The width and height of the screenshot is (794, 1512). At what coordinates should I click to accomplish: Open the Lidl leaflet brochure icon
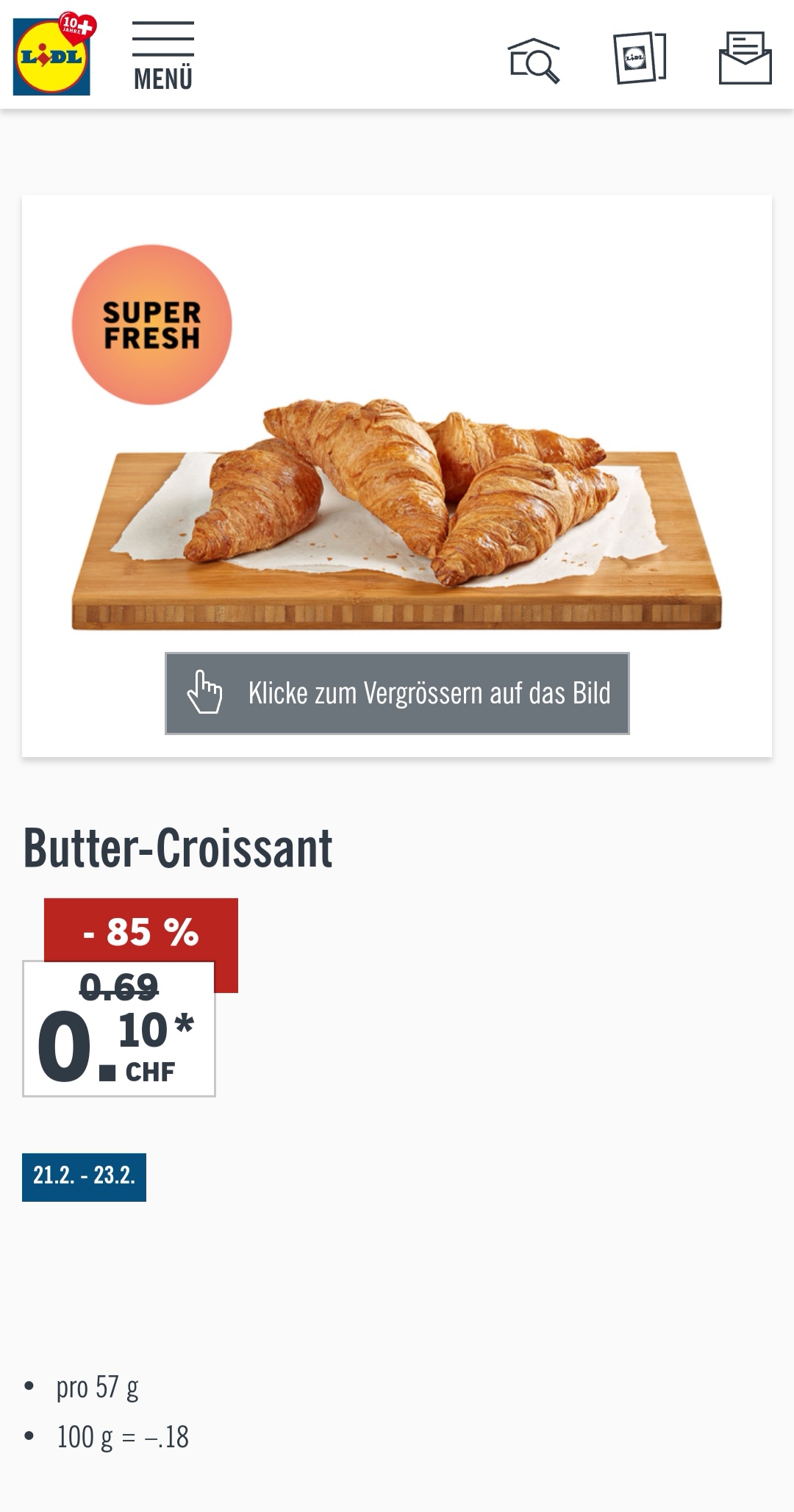pyautogui.click(x=639, y=57)
